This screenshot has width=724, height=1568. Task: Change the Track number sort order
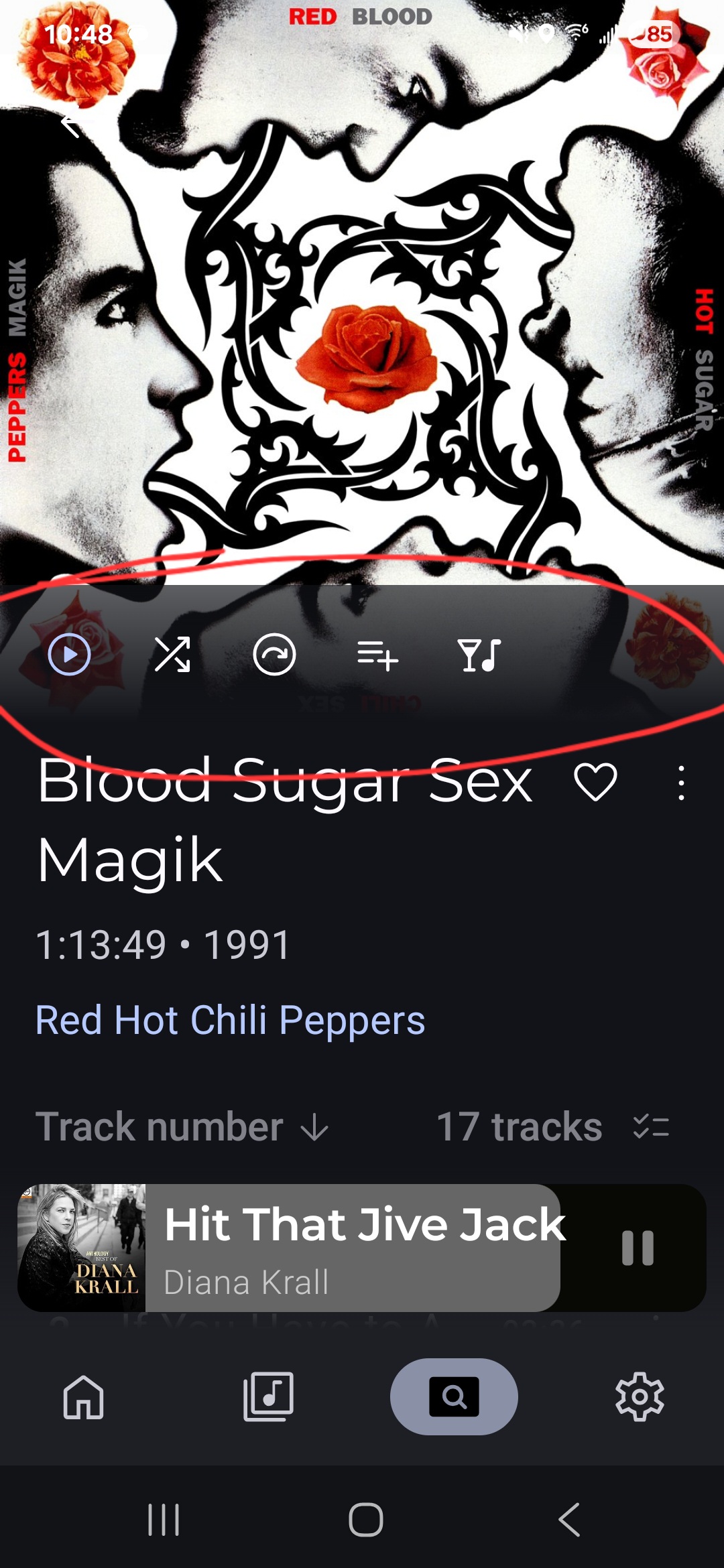coord(182,1126)
